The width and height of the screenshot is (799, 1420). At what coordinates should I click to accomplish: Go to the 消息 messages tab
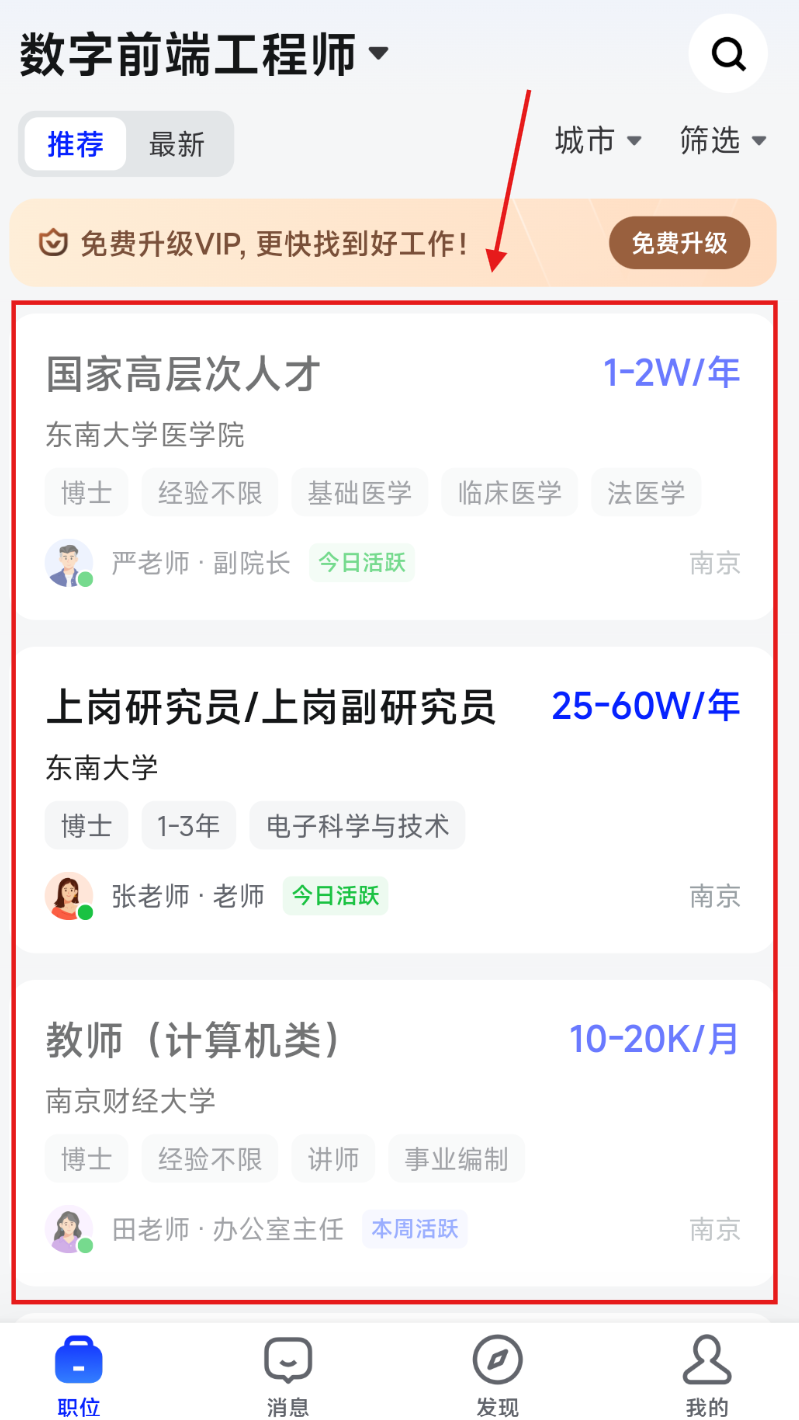pyautogui.click(x=288, y=1376)
